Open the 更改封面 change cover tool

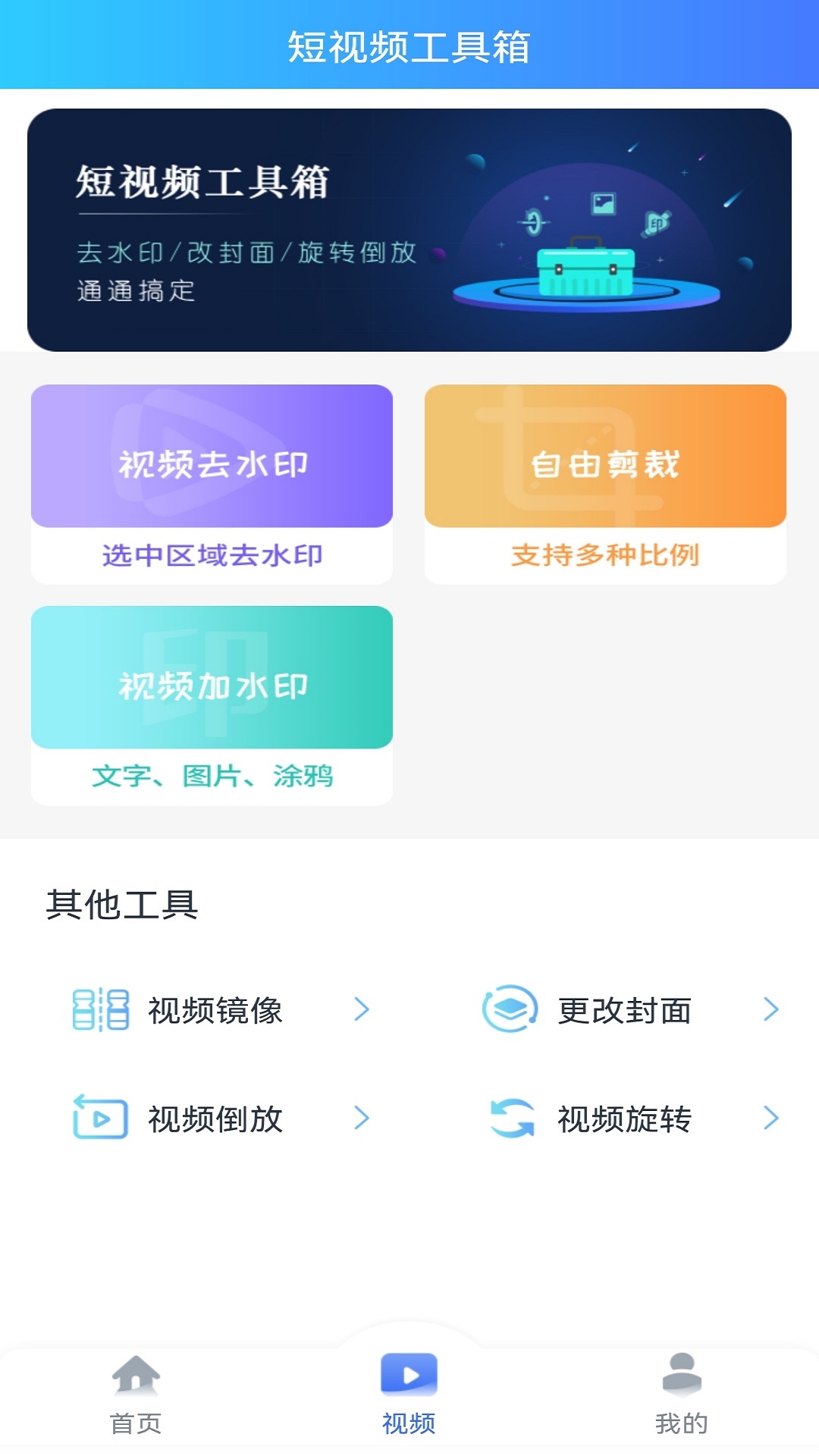click(629, 1010)
